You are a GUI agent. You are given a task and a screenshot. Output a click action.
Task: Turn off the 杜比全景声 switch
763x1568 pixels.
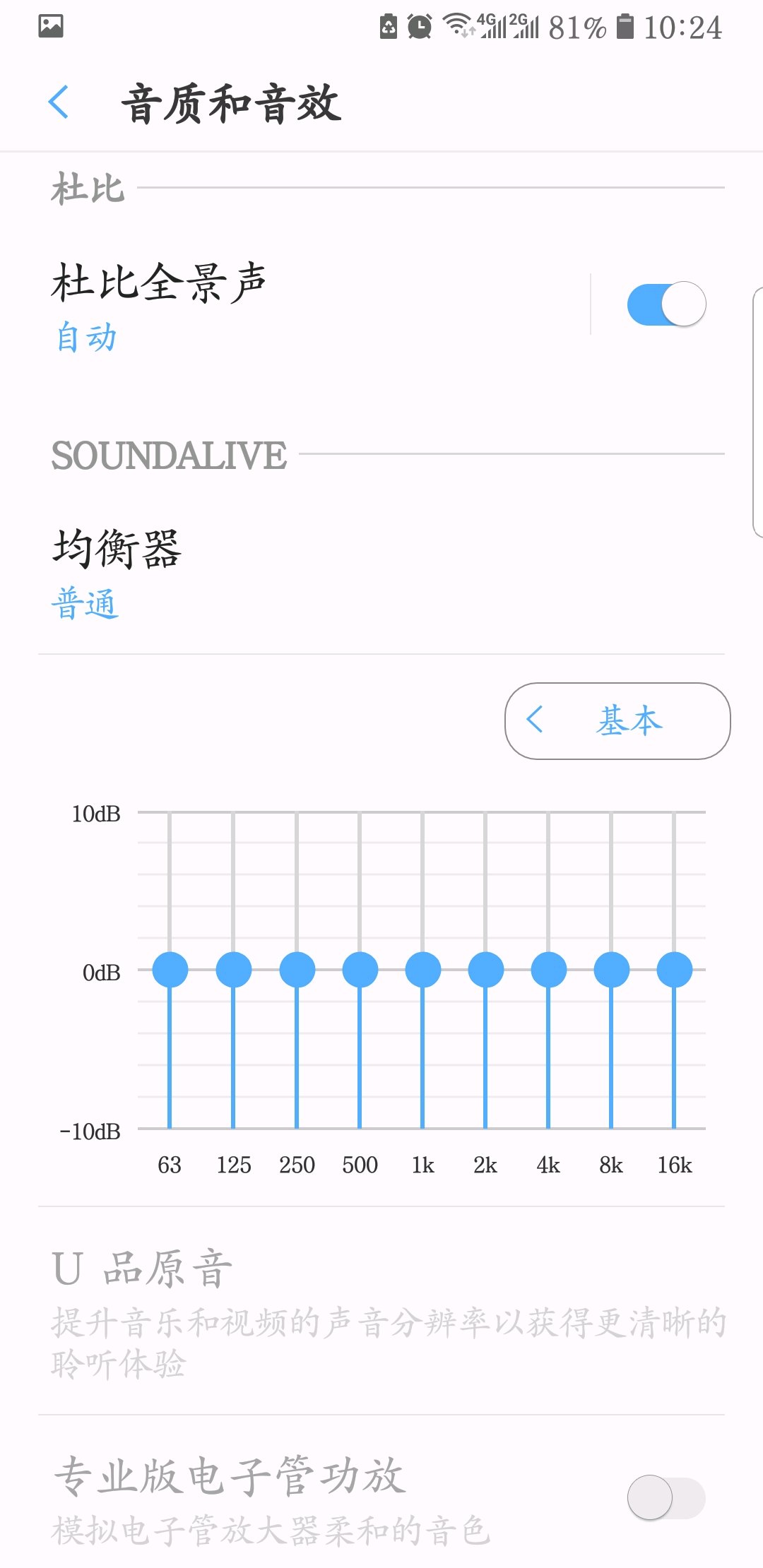pyautogui.click(x=666, y=304)
